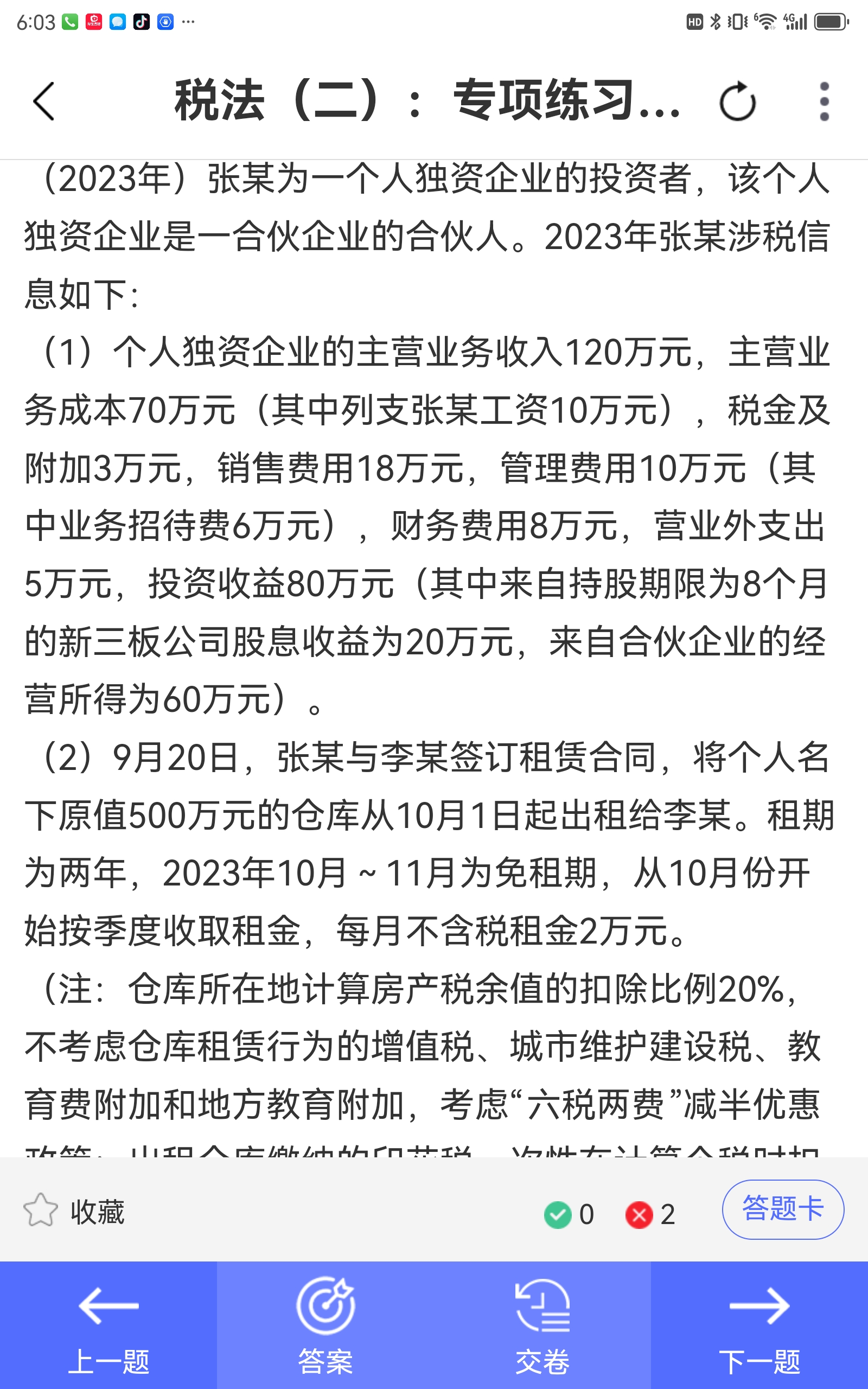Open the three-dot overflow menu

(x=825, y=101)
